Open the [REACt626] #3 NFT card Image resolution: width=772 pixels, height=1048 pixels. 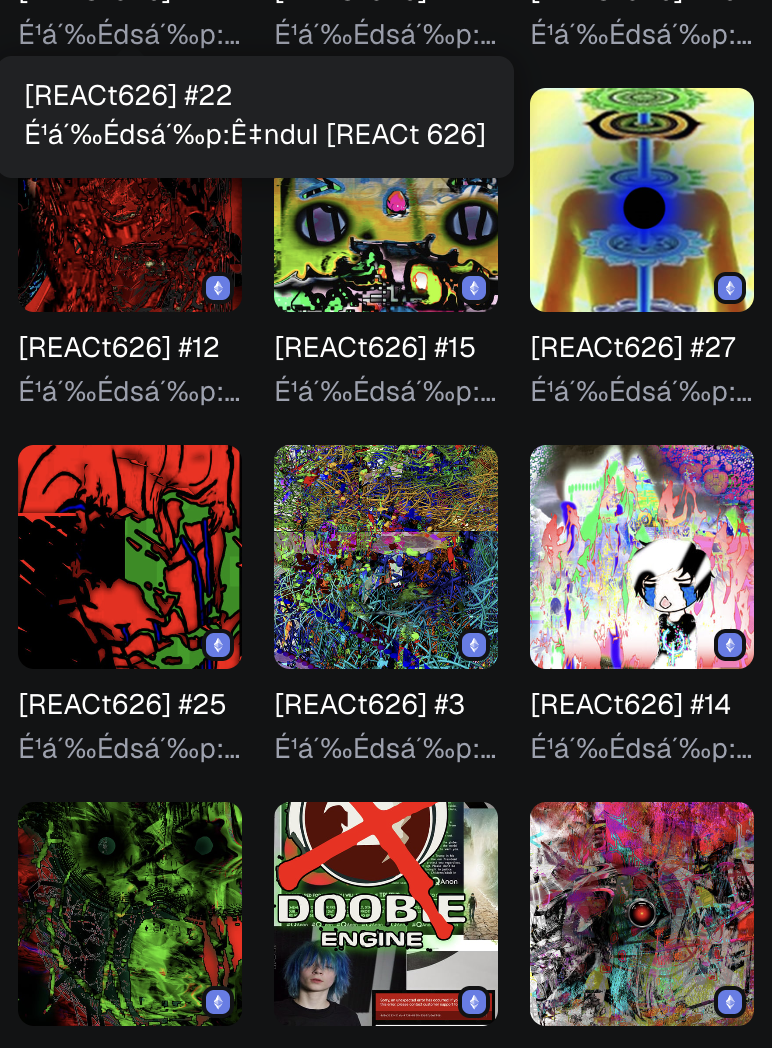tap(385, 556)
